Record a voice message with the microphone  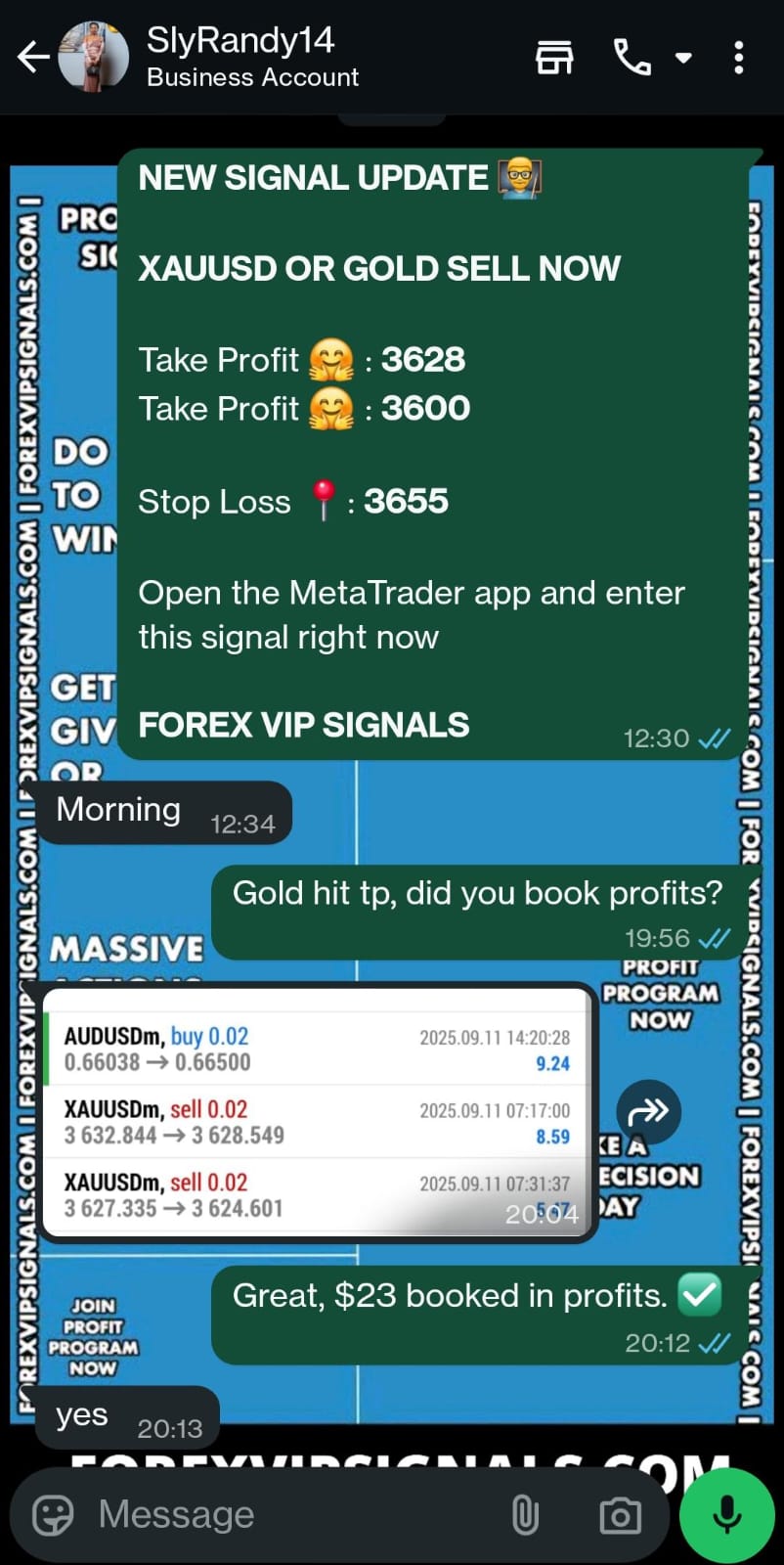click(x=726, y=1515)
